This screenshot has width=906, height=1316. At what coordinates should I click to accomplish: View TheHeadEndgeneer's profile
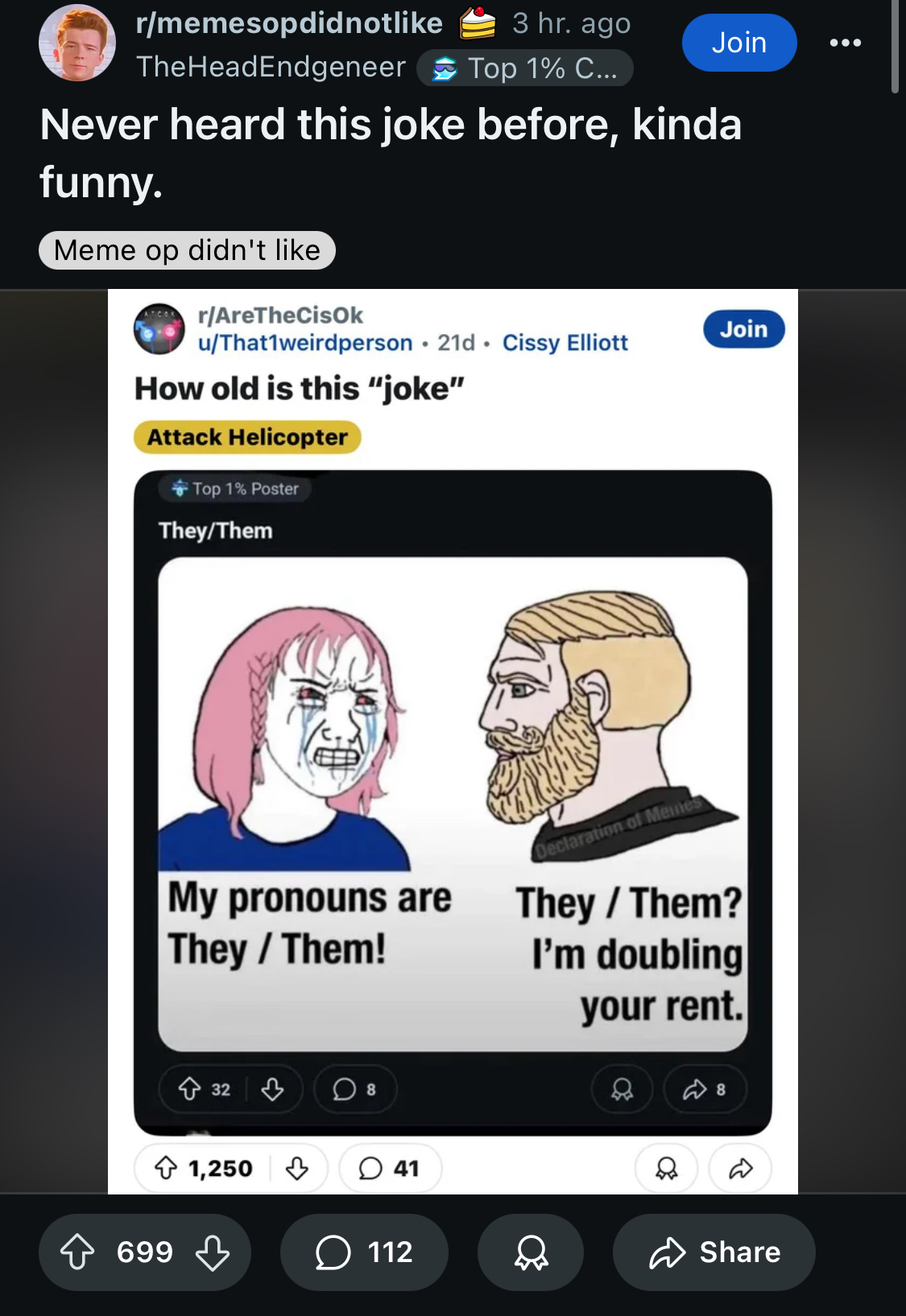(x=271, y=67)
